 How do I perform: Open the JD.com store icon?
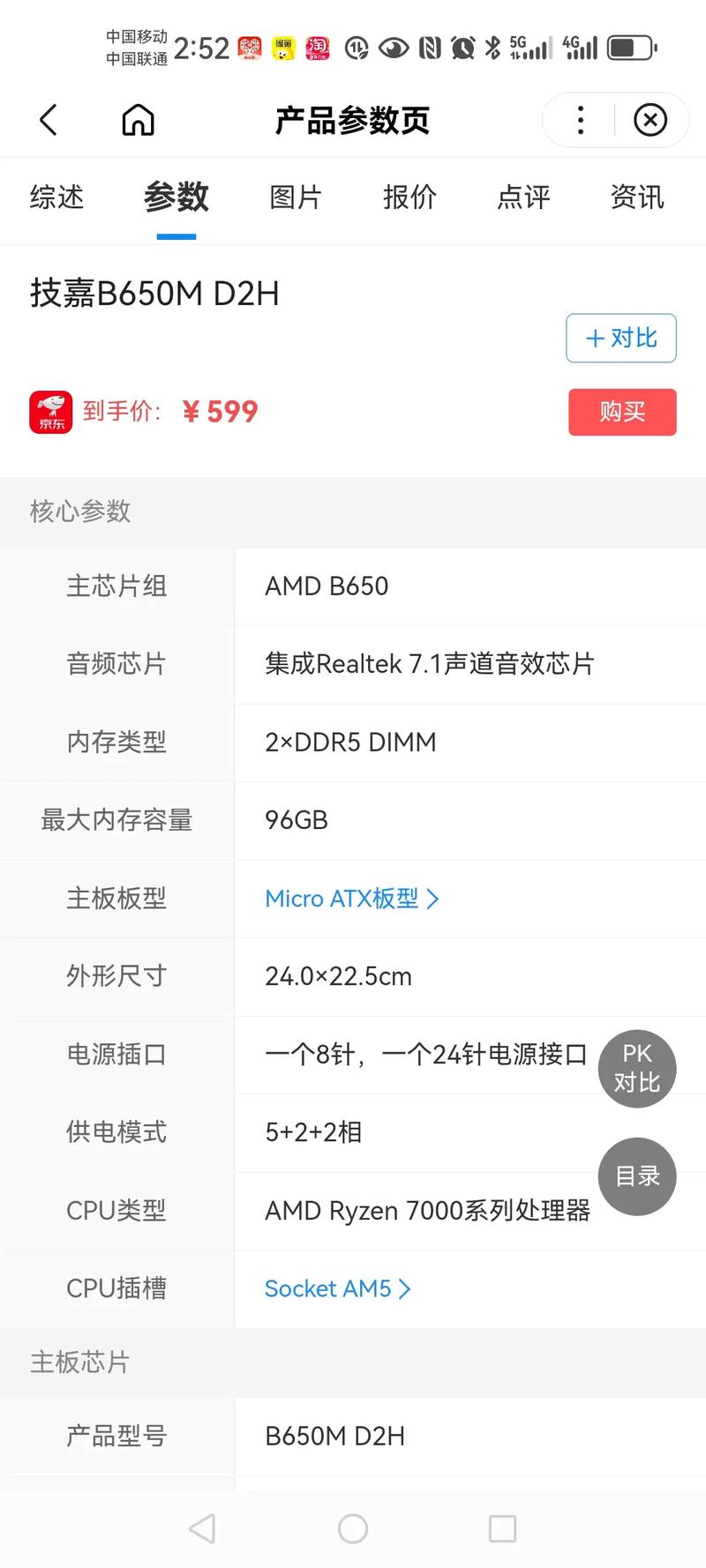tap(50, 412)
